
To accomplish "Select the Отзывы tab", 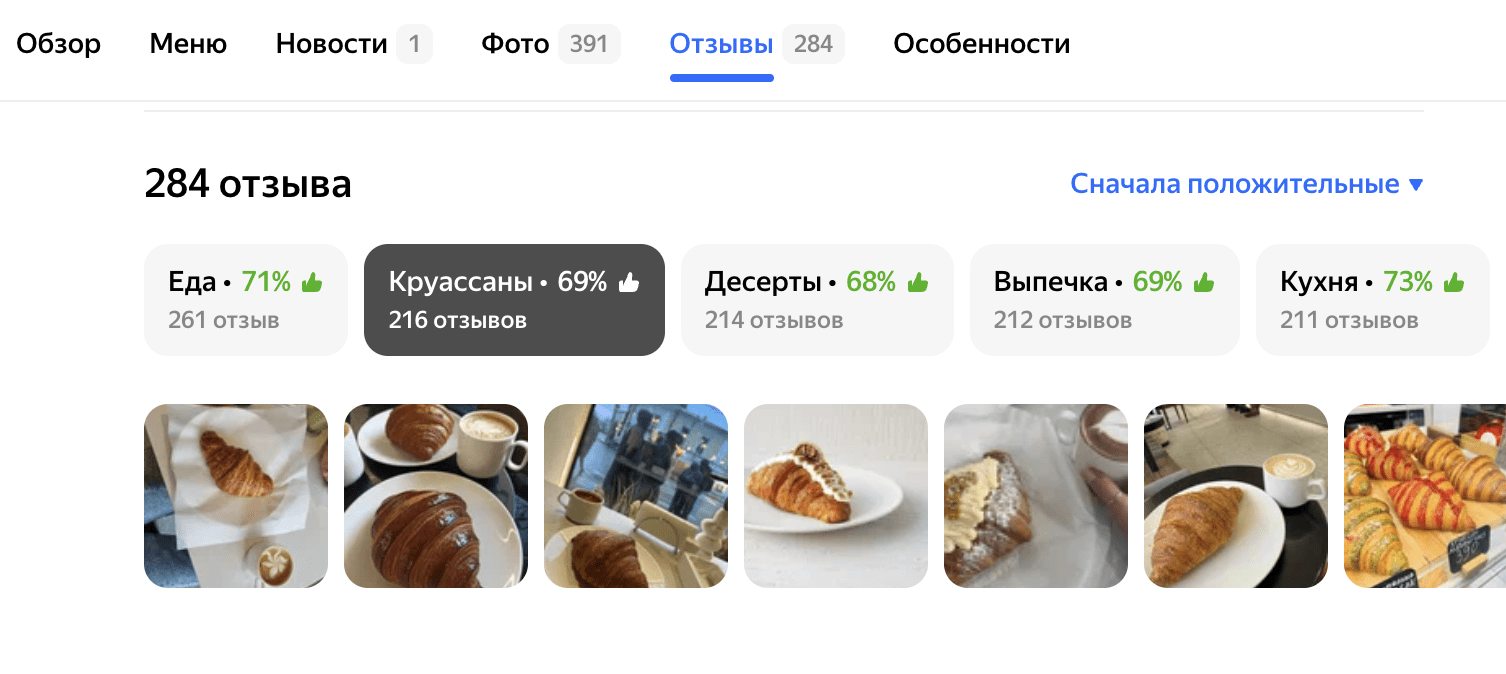I will point(755,44).
